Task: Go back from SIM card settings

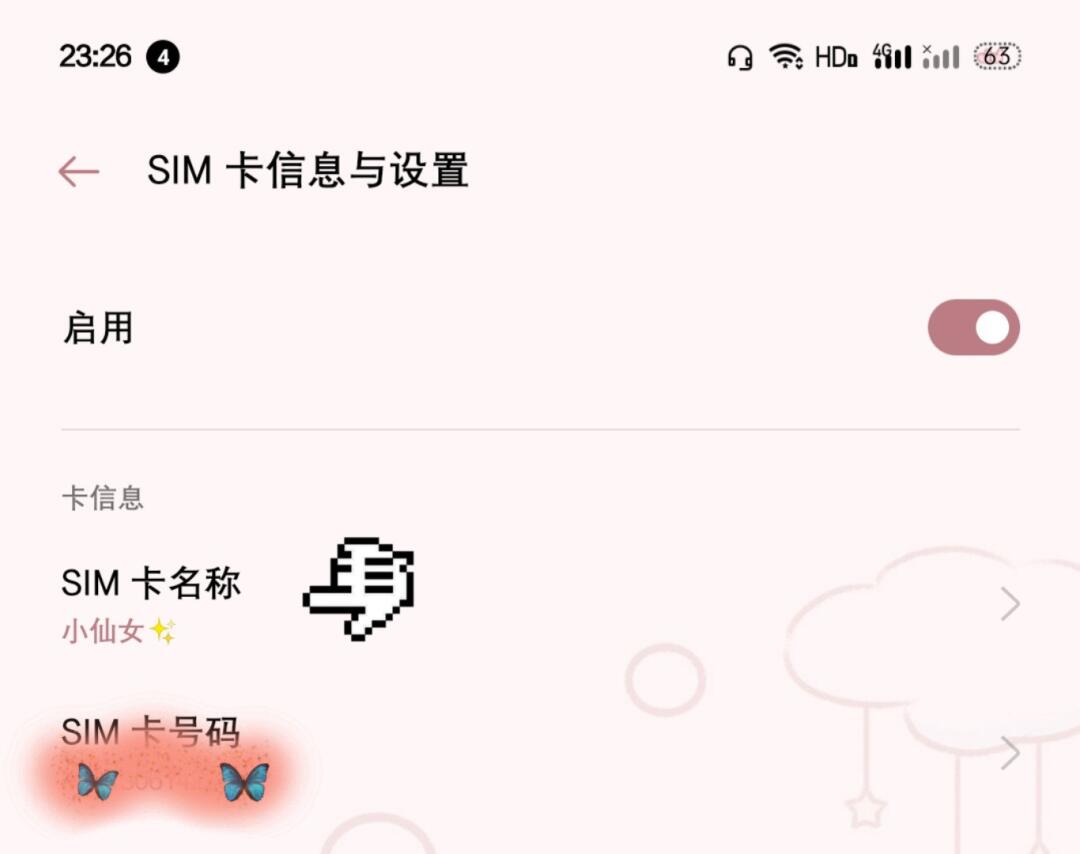Action: 78,172
